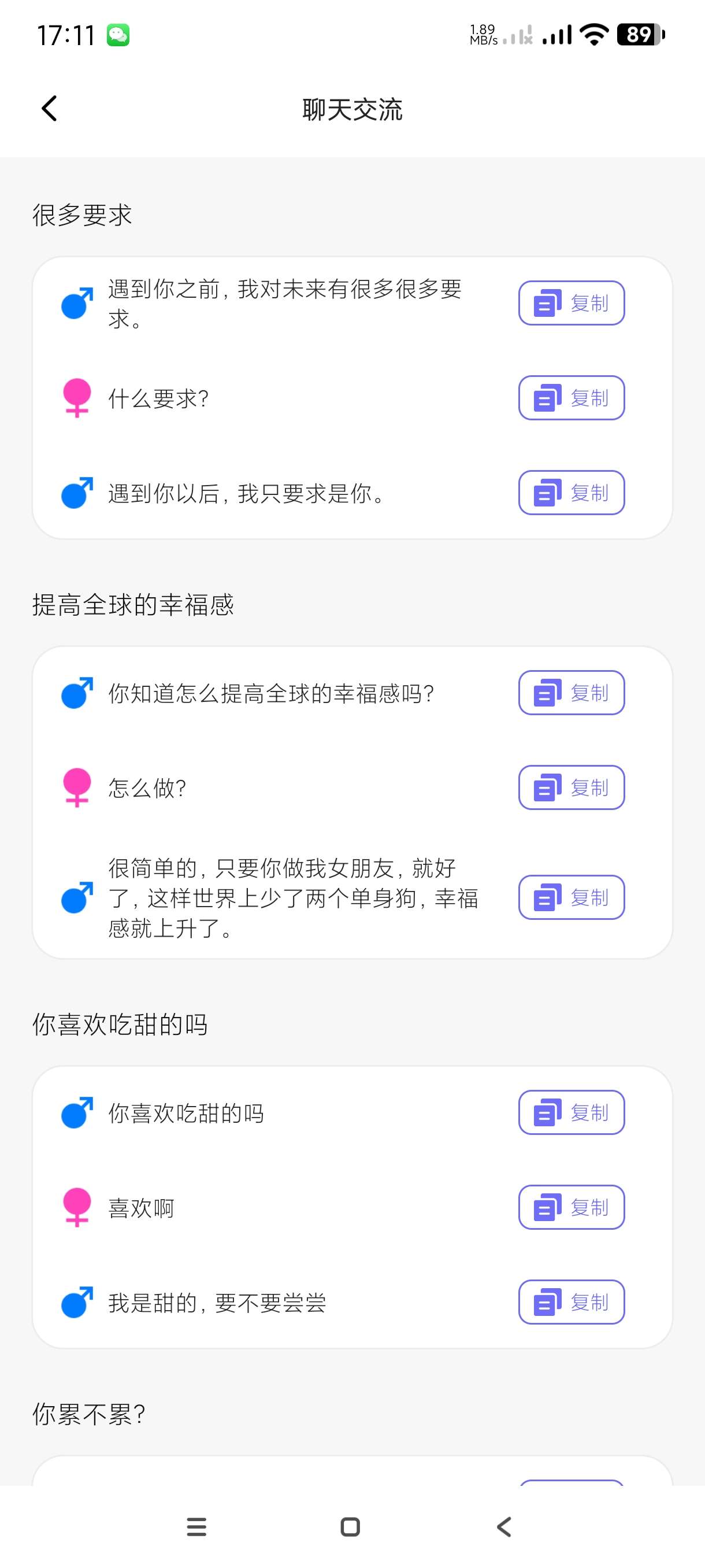
Task: Go back from the 聊天交流 page
Action: click(x=49, y=109)
